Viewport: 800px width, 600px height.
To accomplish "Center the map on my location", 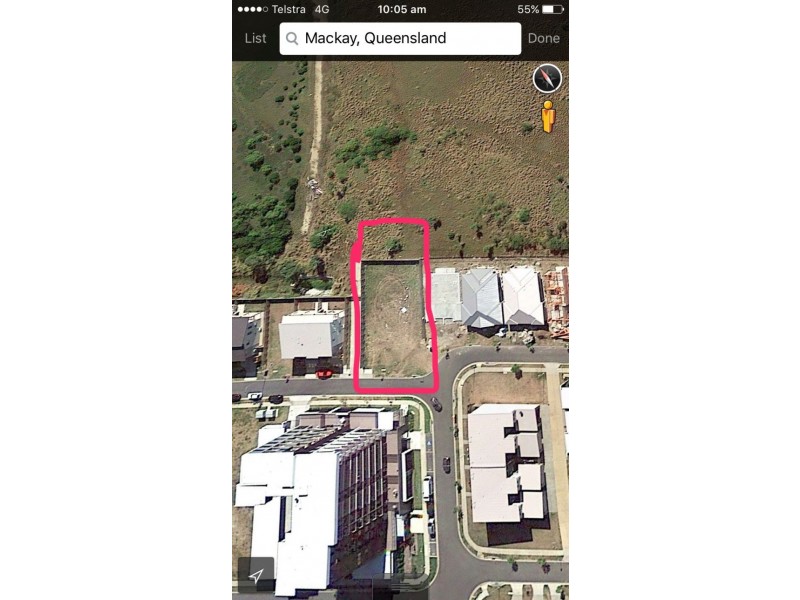I will pos(257,576).
